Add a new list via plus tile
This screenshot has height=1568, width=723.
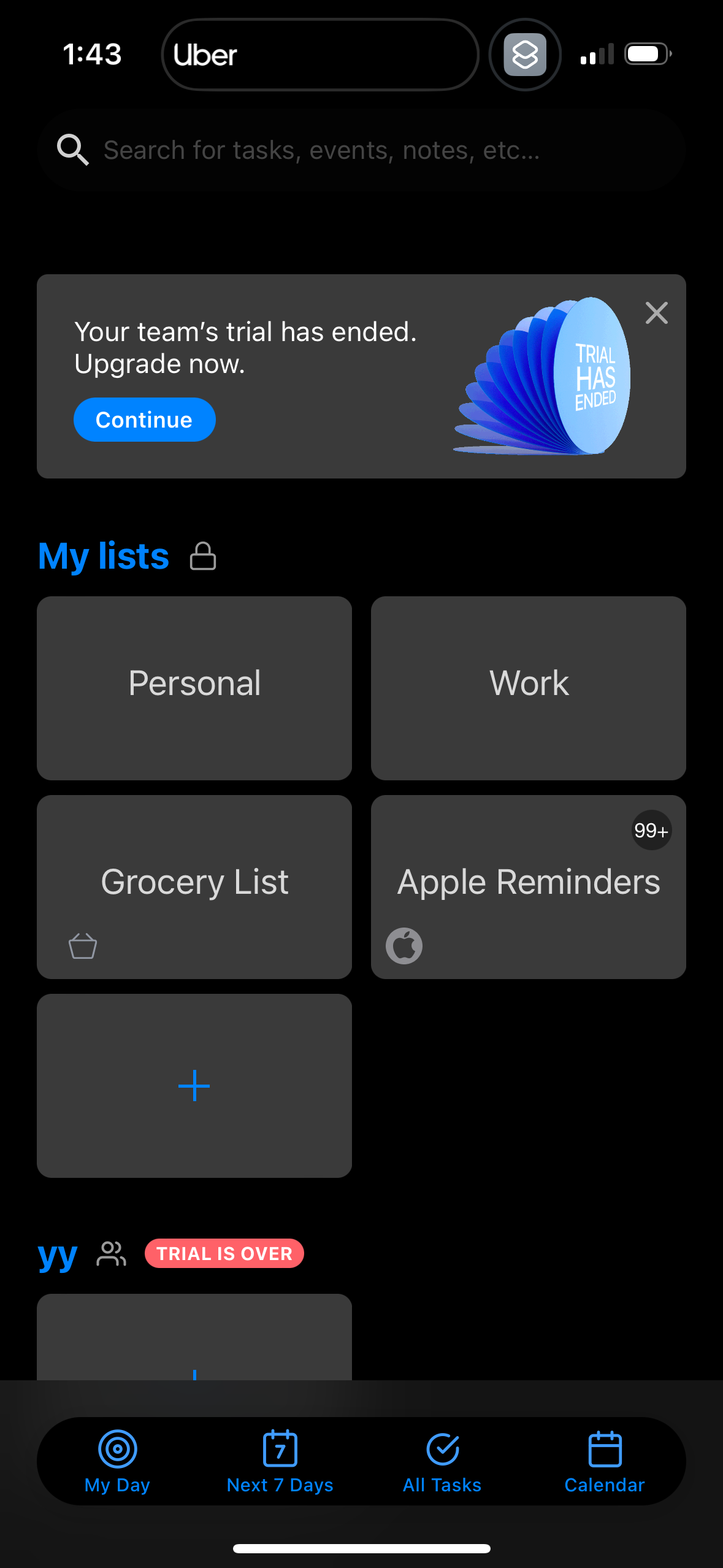pyautogui.click(x=194, y=1085)
